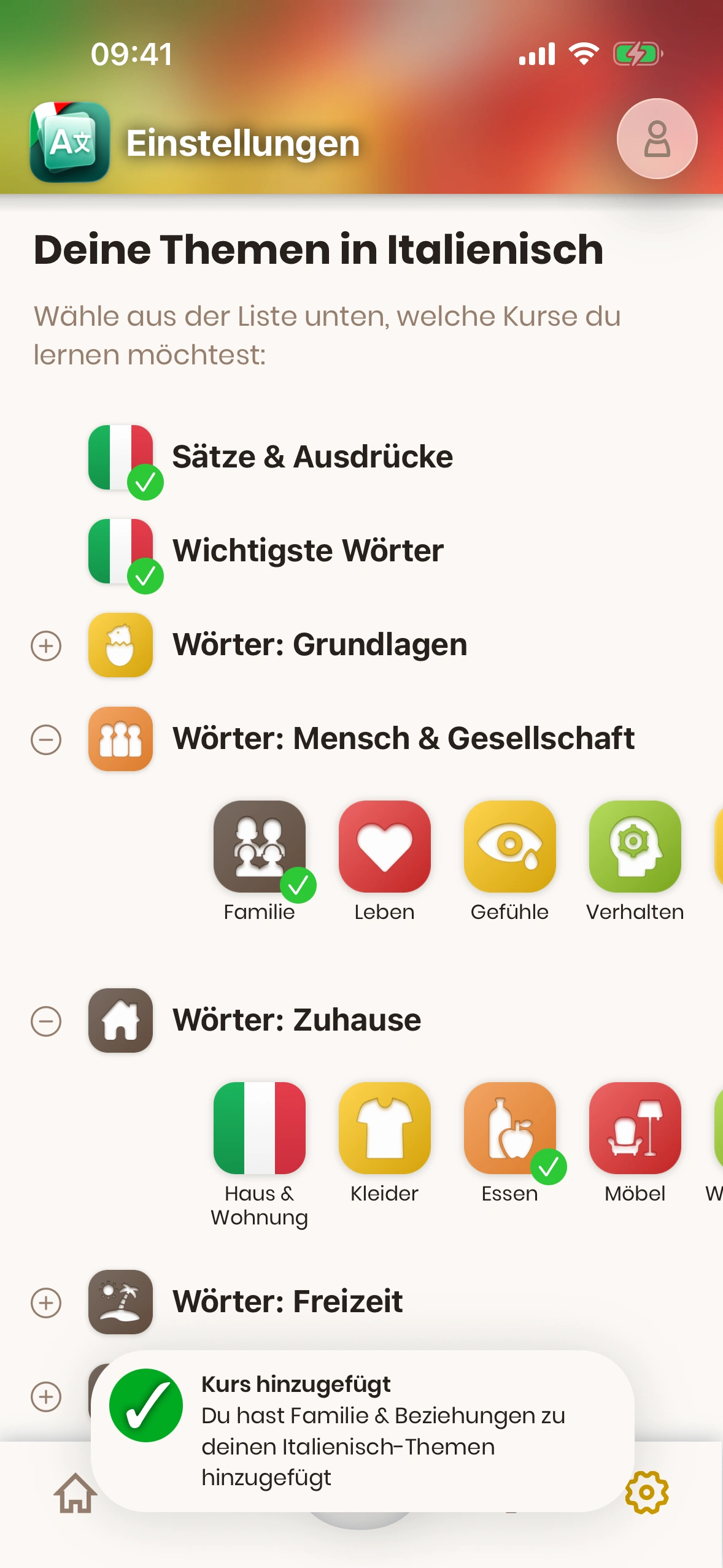Viewport: 723px width, 1568px height.
Task: Expand the Wörter: Freizeit section
Action: 47,1303
